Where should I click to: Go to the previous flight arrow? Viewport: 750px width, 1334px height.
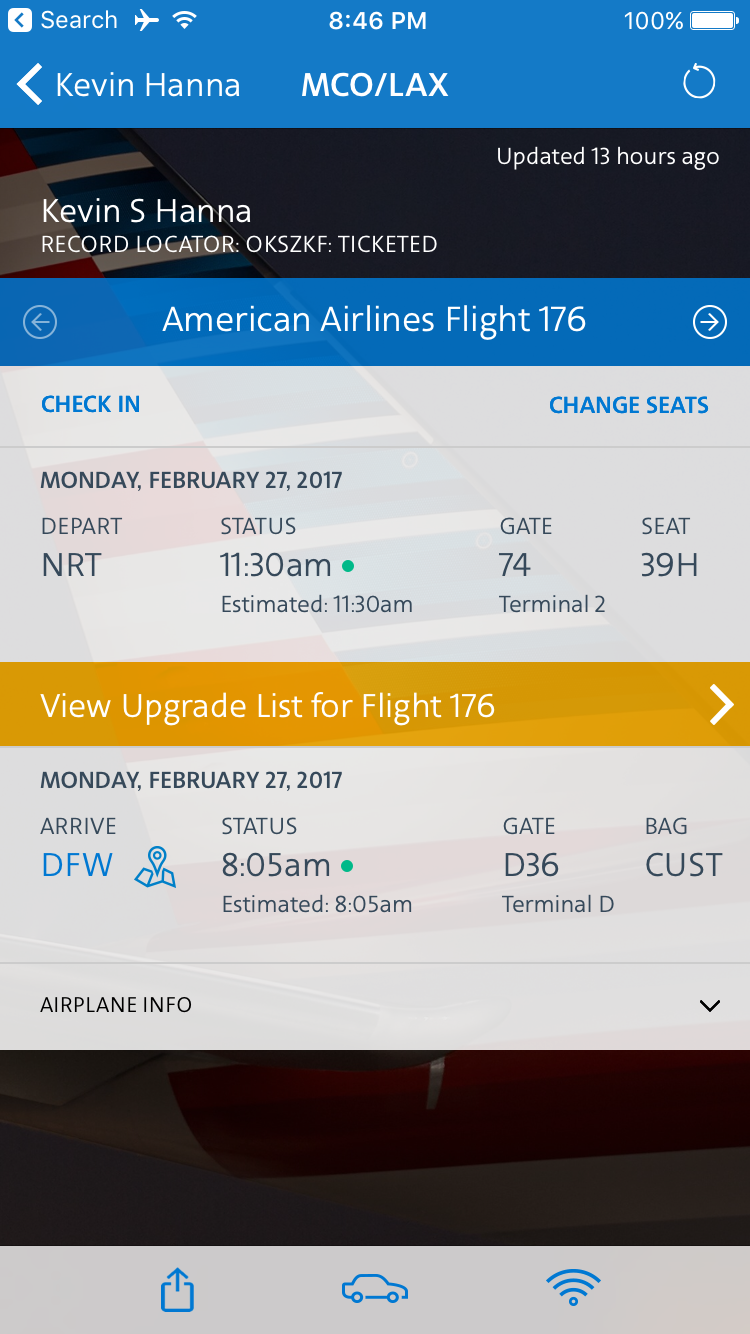coord(40,322)
